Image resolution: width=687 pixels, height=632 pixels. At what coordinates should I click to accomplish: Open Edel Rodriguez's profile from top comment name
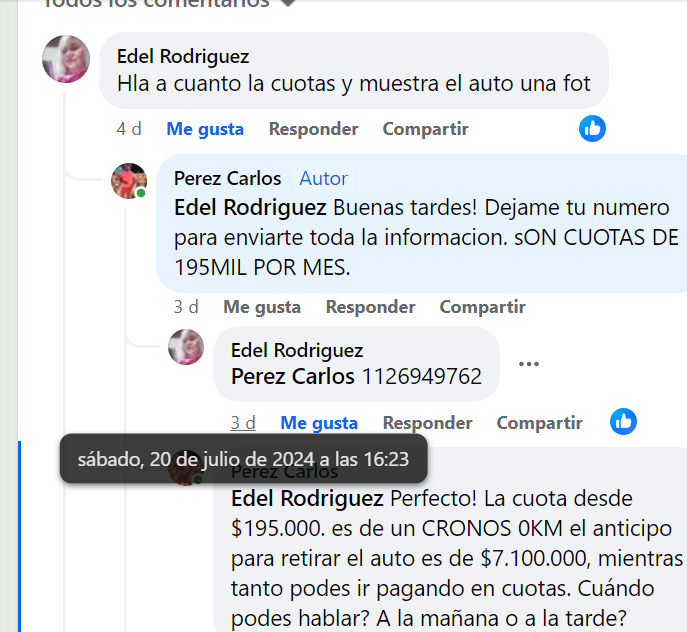coord(183,56)
